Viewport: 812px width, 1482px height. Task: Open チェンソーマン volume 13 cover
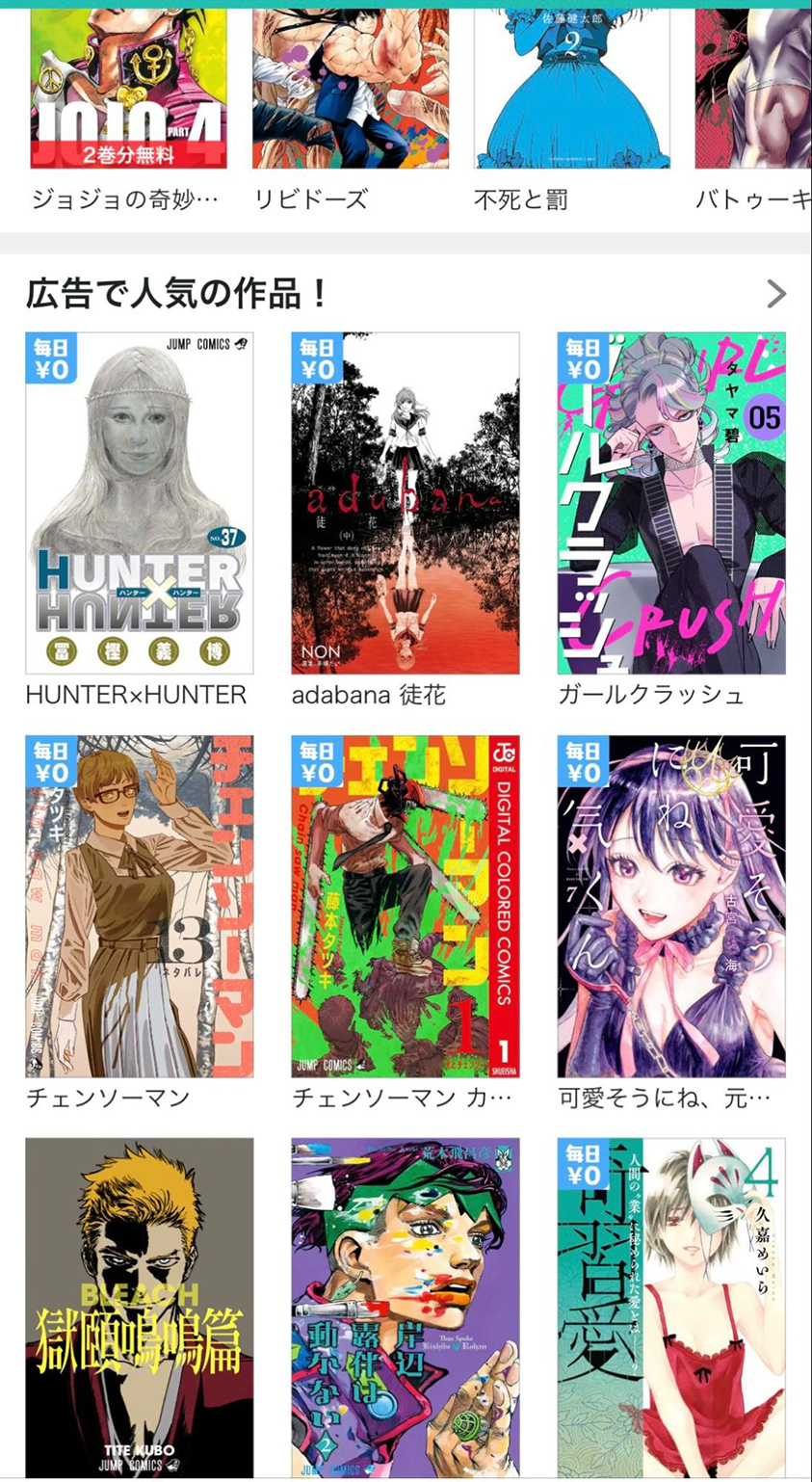(x=140, y=906)
